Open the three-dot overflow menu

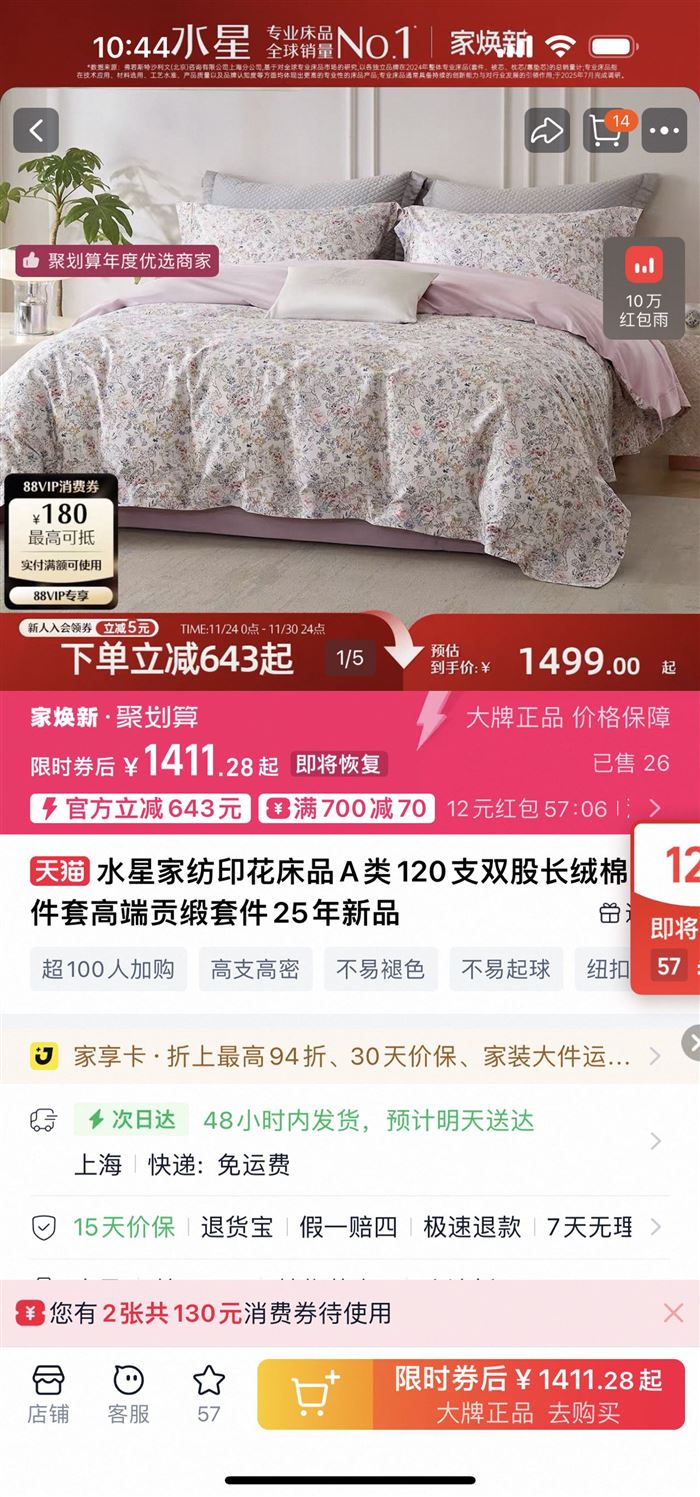pyautogui.click(x=664, y=131)
